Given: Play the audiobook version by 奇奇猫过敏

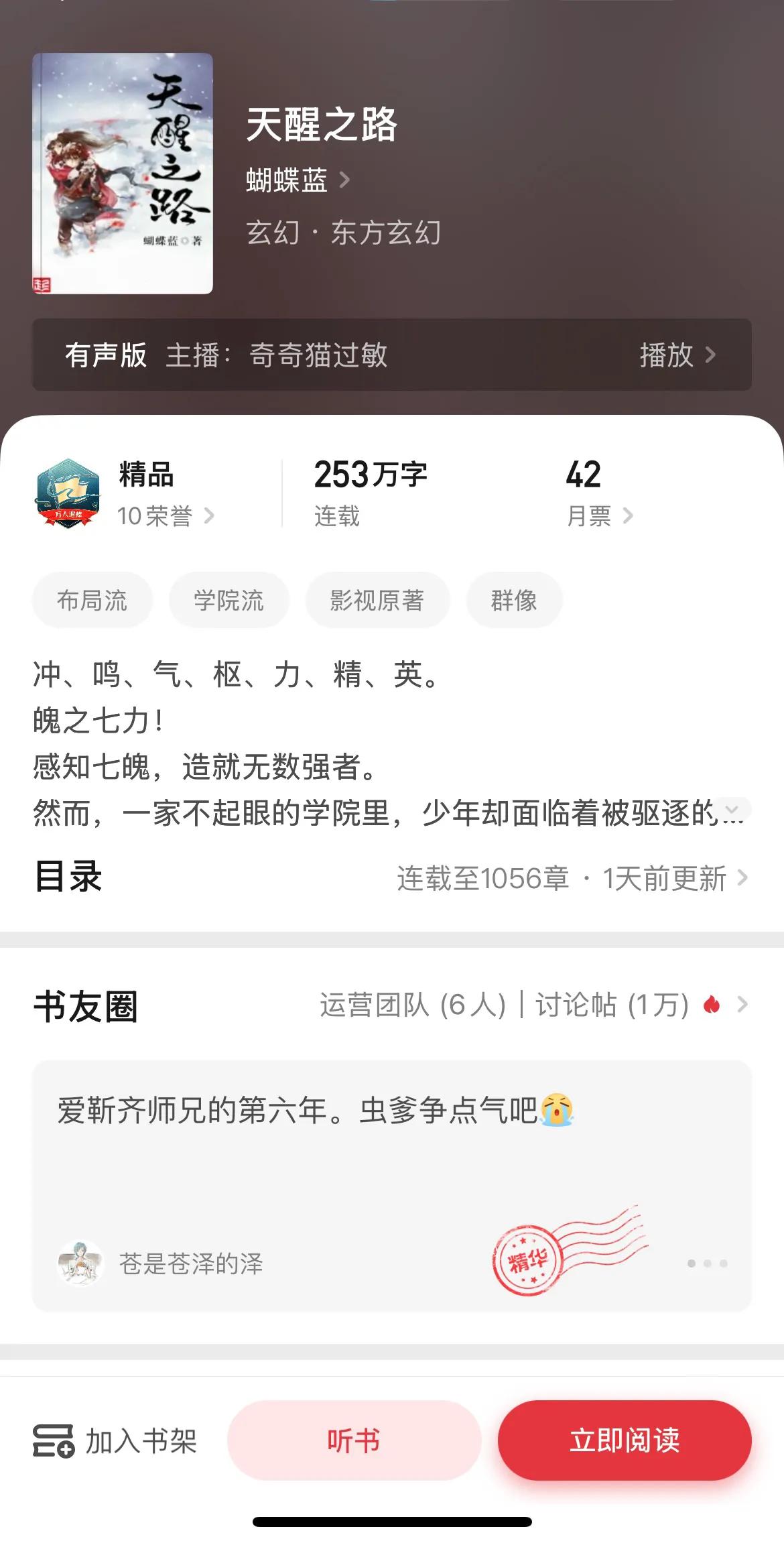Looking at the screenshot, I should [677, 355].
